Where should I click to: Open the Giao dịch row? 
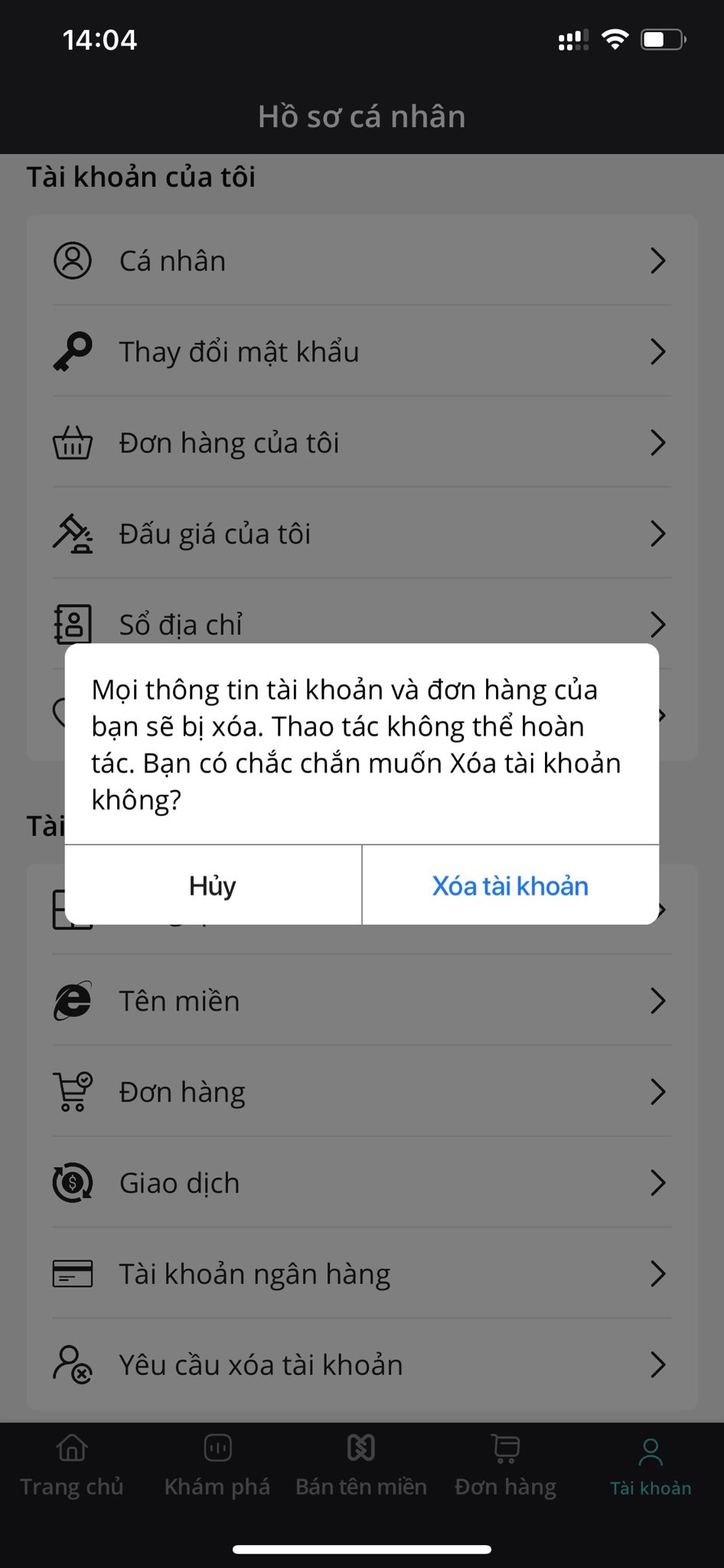point(361,1184)
